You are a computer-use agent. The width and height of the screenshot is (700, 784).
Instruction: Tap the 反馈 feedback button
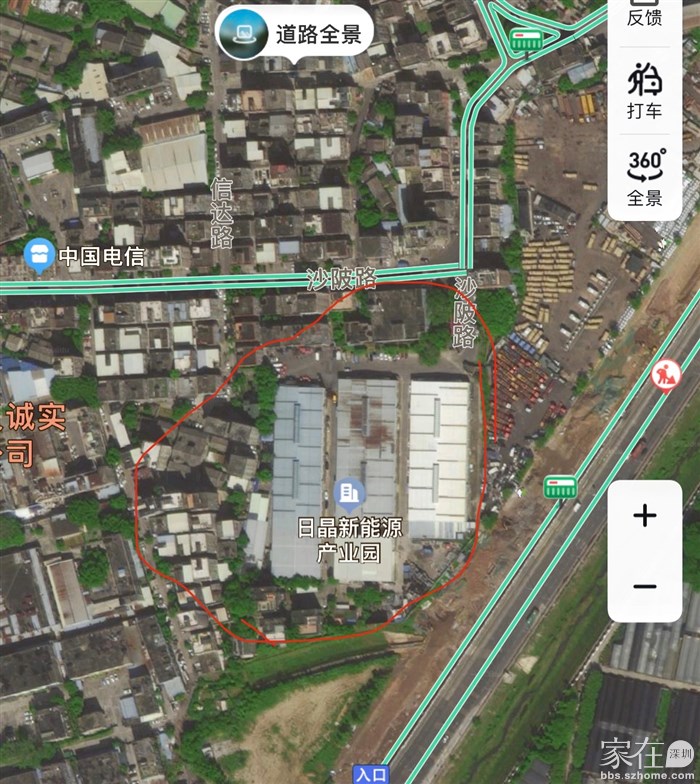click(x=645, y=14)
